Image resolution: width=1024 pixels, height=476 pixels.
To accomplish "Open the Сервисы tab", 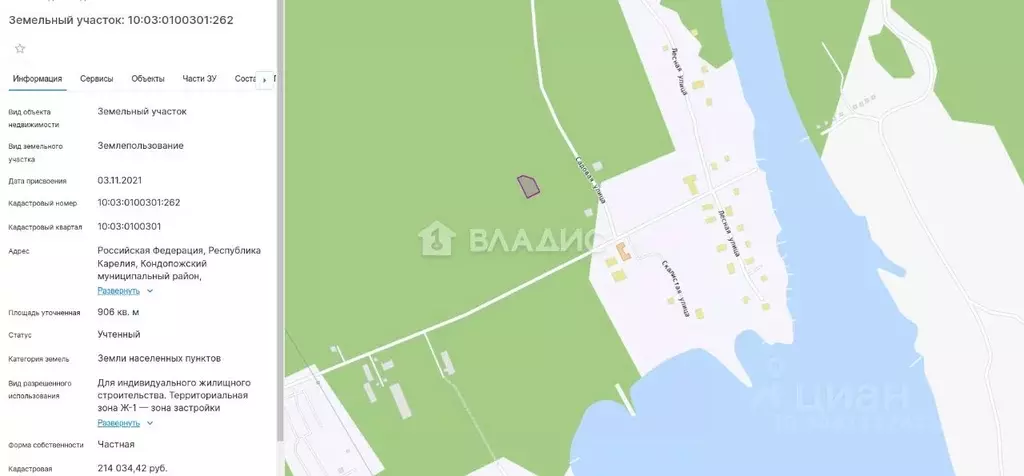I will pyautogui.click(x=97, y=79).
